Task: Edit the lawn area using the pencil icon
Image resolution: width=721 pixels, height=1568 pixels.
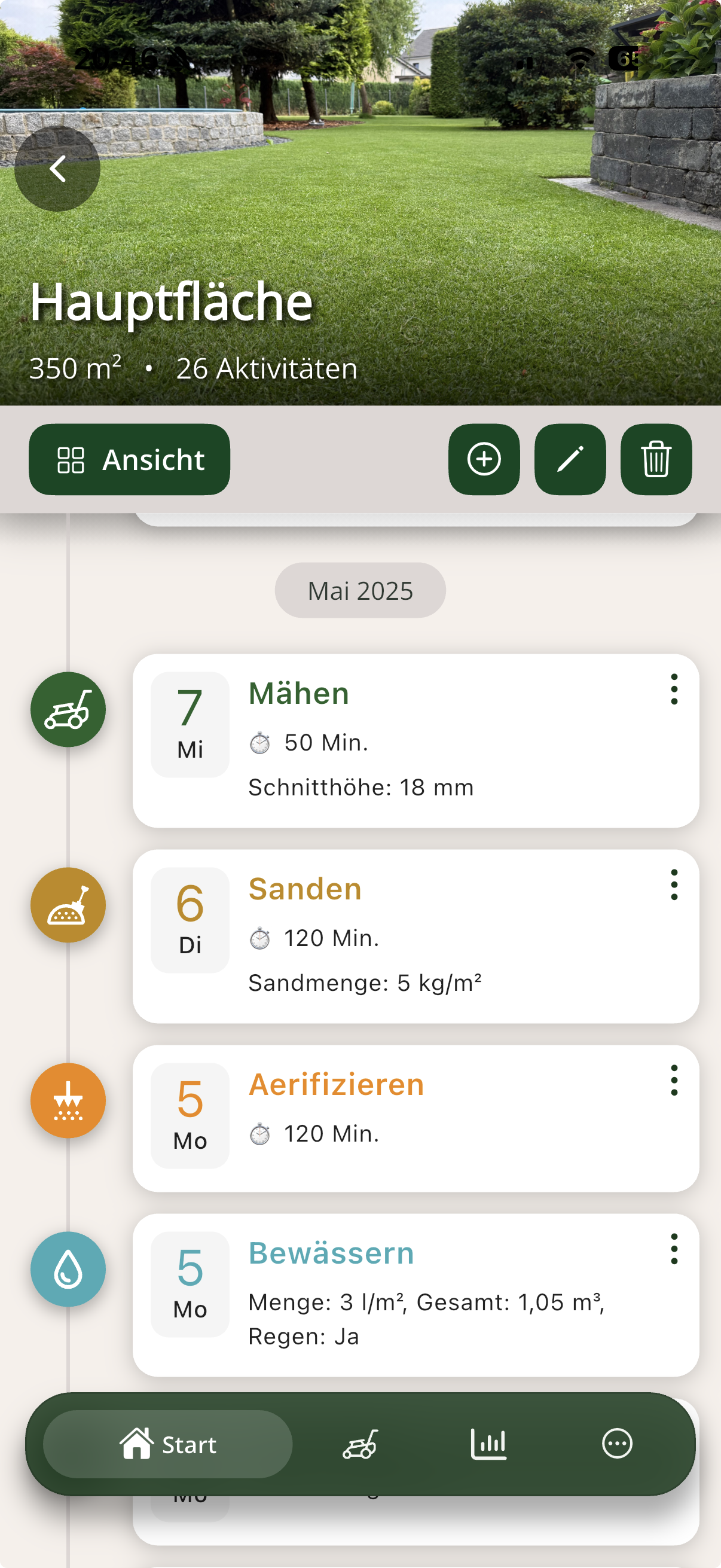Action: (x=570, y=459)
